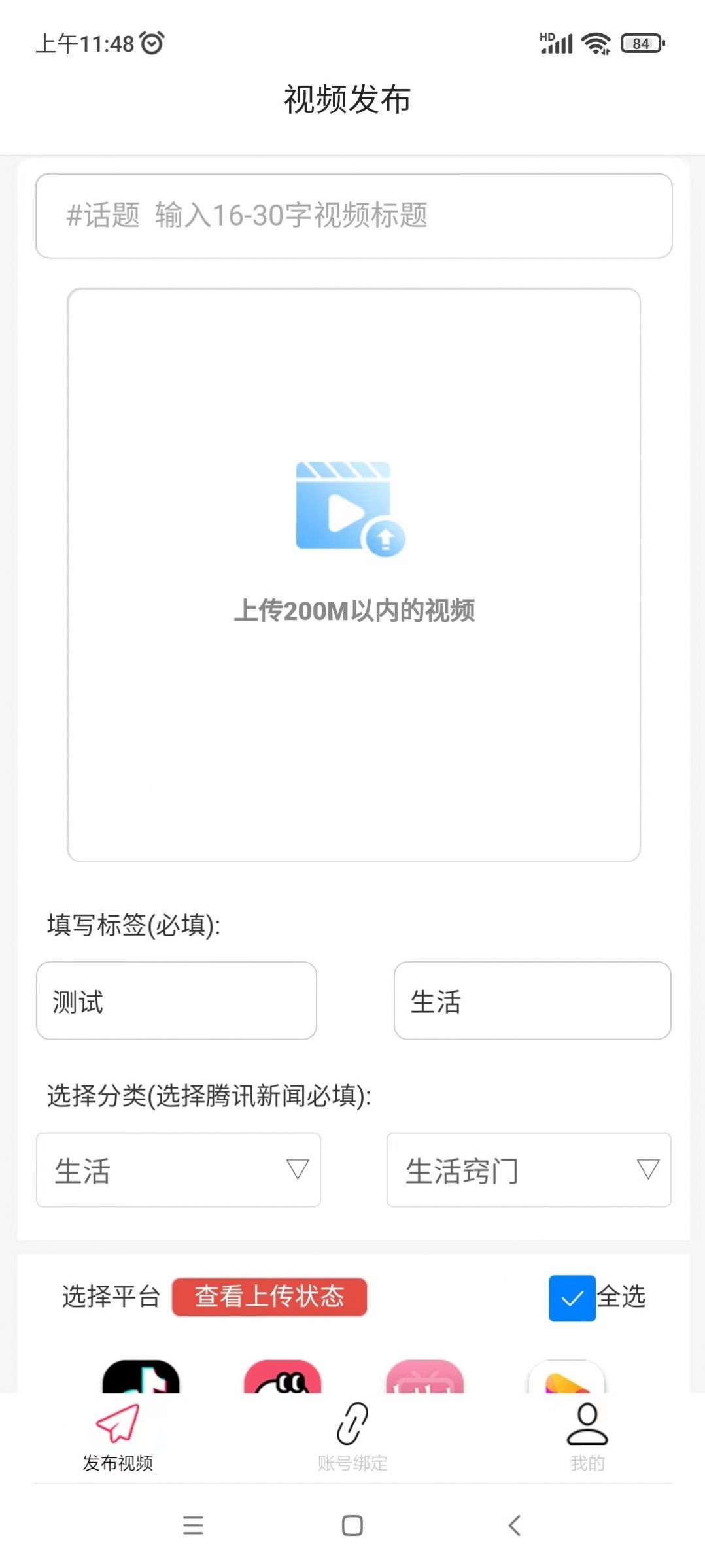Open 查看上传状态 upload status
The image size is (705, 1568).
point(269,1297)
